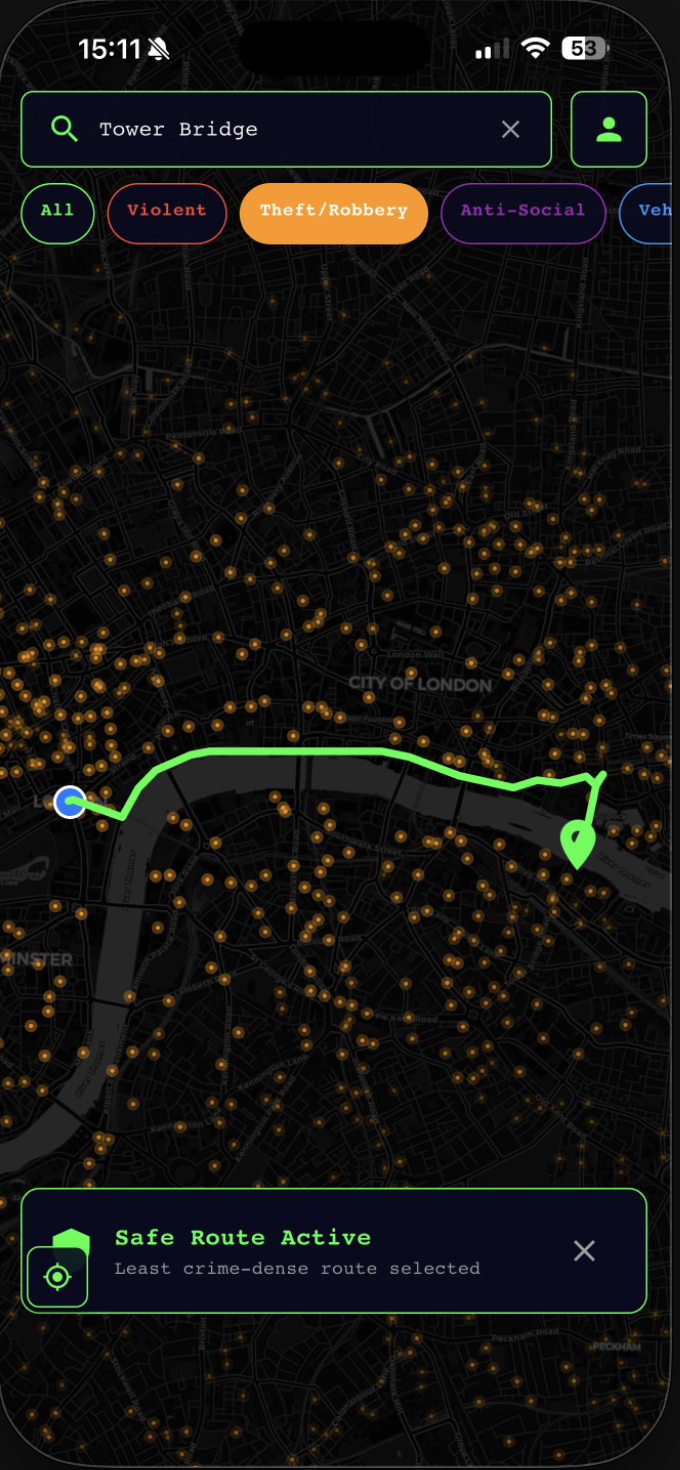Clear the Tower Bridge search text
680x1470 pixels.
coord(510,129)
